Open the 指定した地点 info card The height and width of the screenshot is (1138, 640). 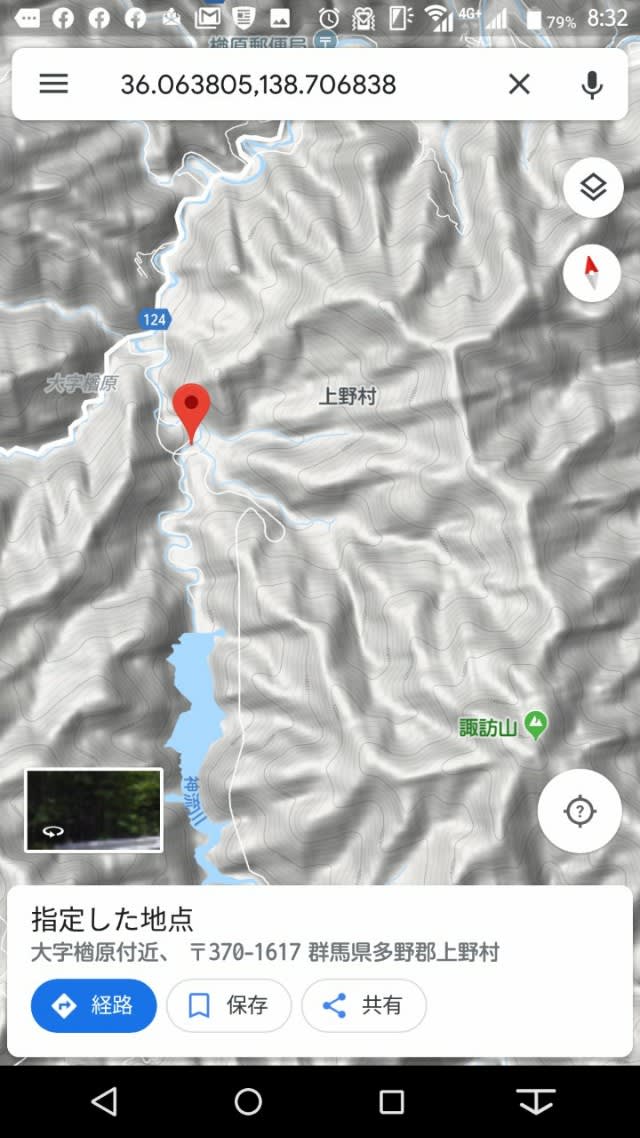(x=320, y=971)
